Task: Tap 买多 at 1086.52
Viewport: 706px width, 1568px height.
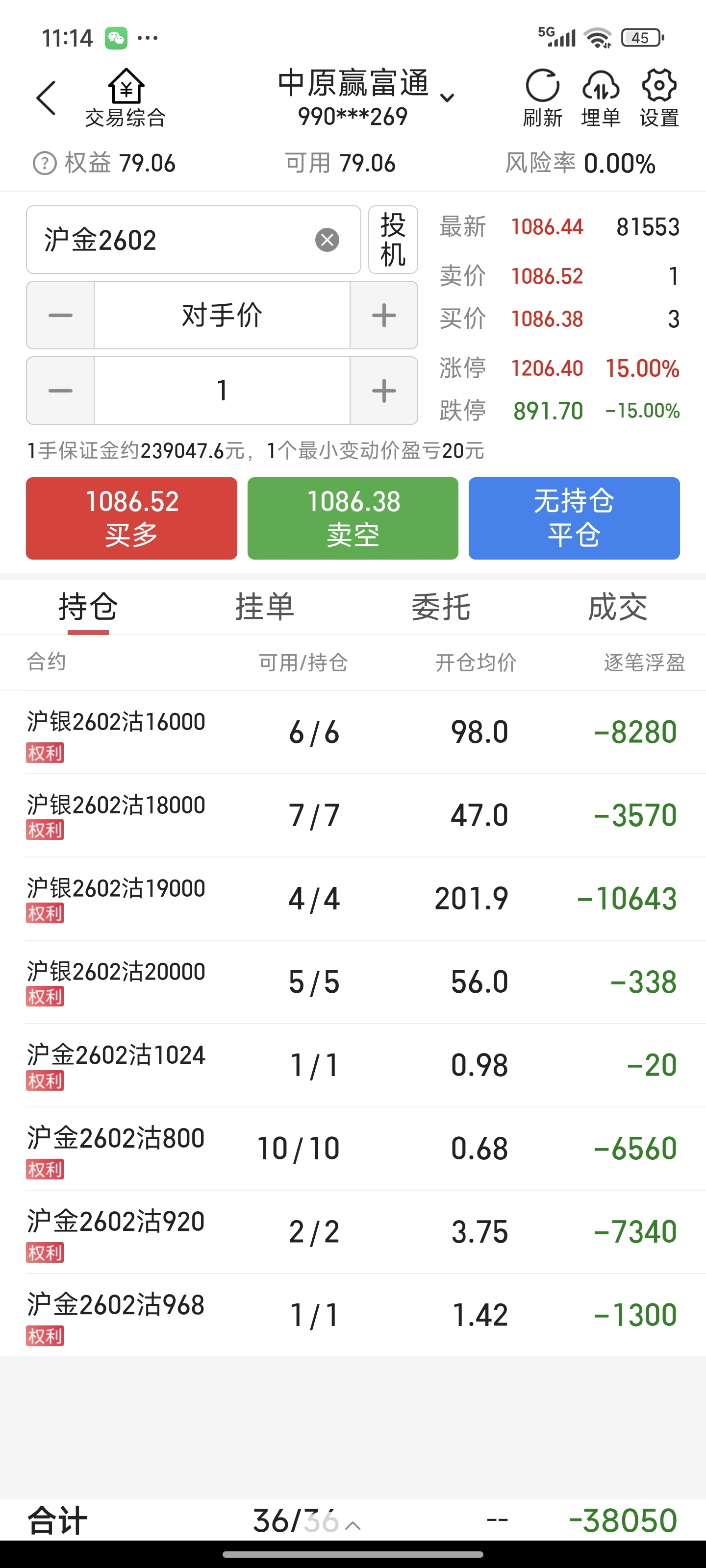Action: 131,518
